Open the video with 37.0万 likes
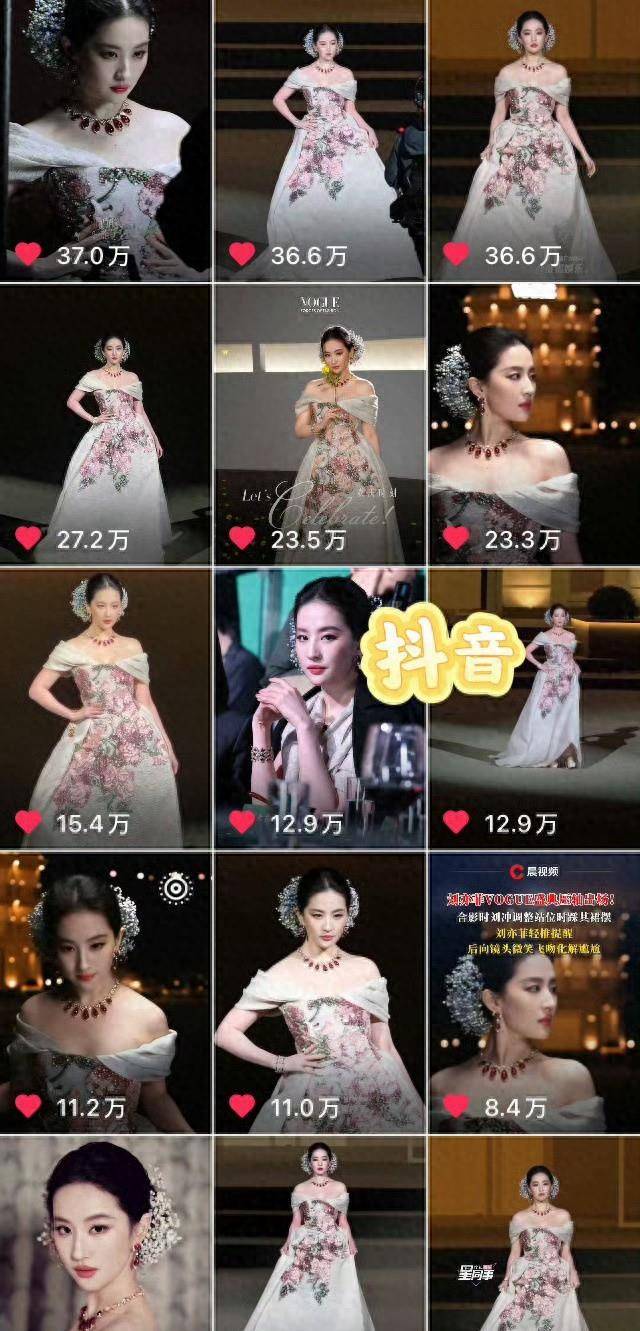The height and width of the screenshot is (1331, 640). point(105,140)
